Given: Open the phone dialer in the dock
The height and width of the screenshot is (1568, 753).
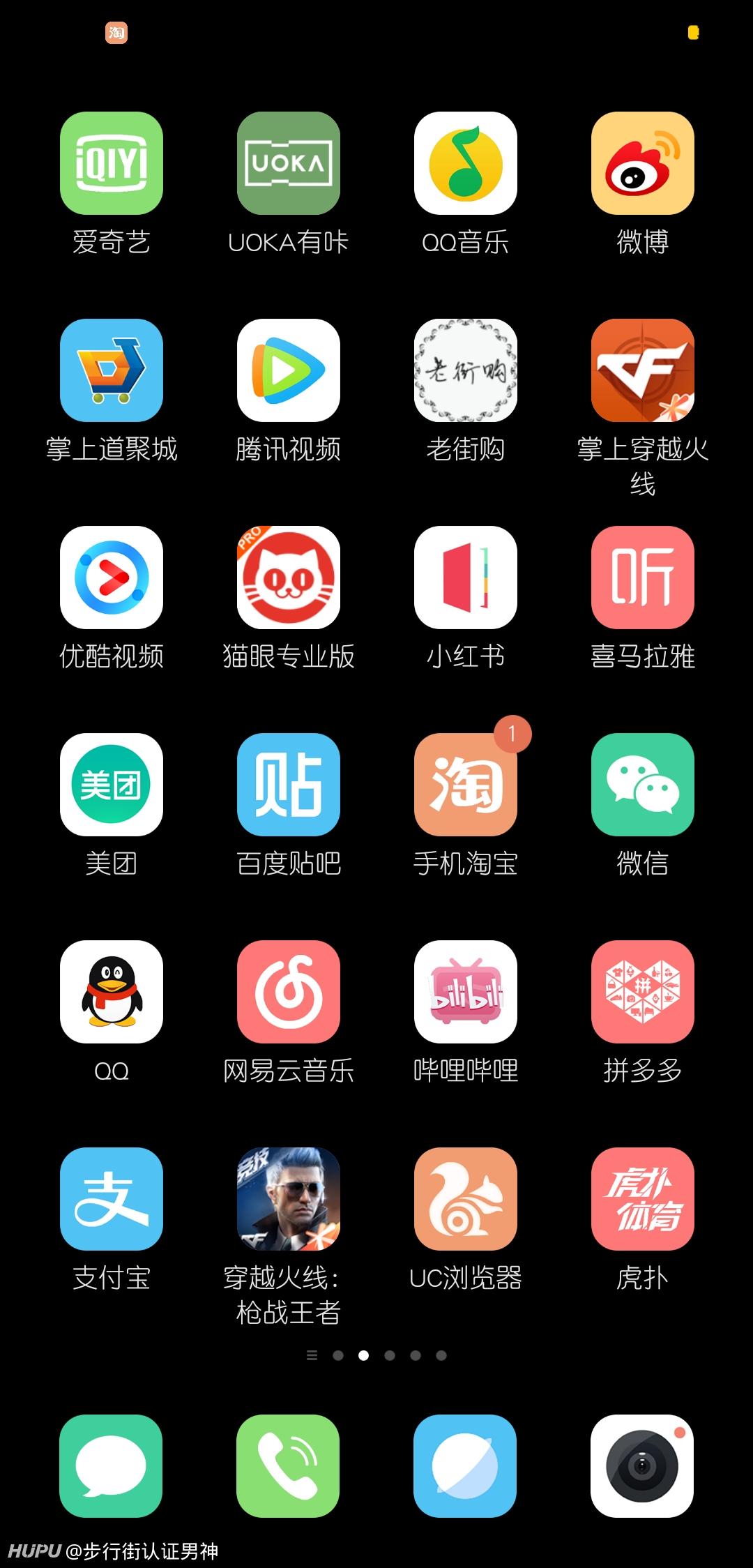Looking at the screenshot, I should pos(288,1466).
